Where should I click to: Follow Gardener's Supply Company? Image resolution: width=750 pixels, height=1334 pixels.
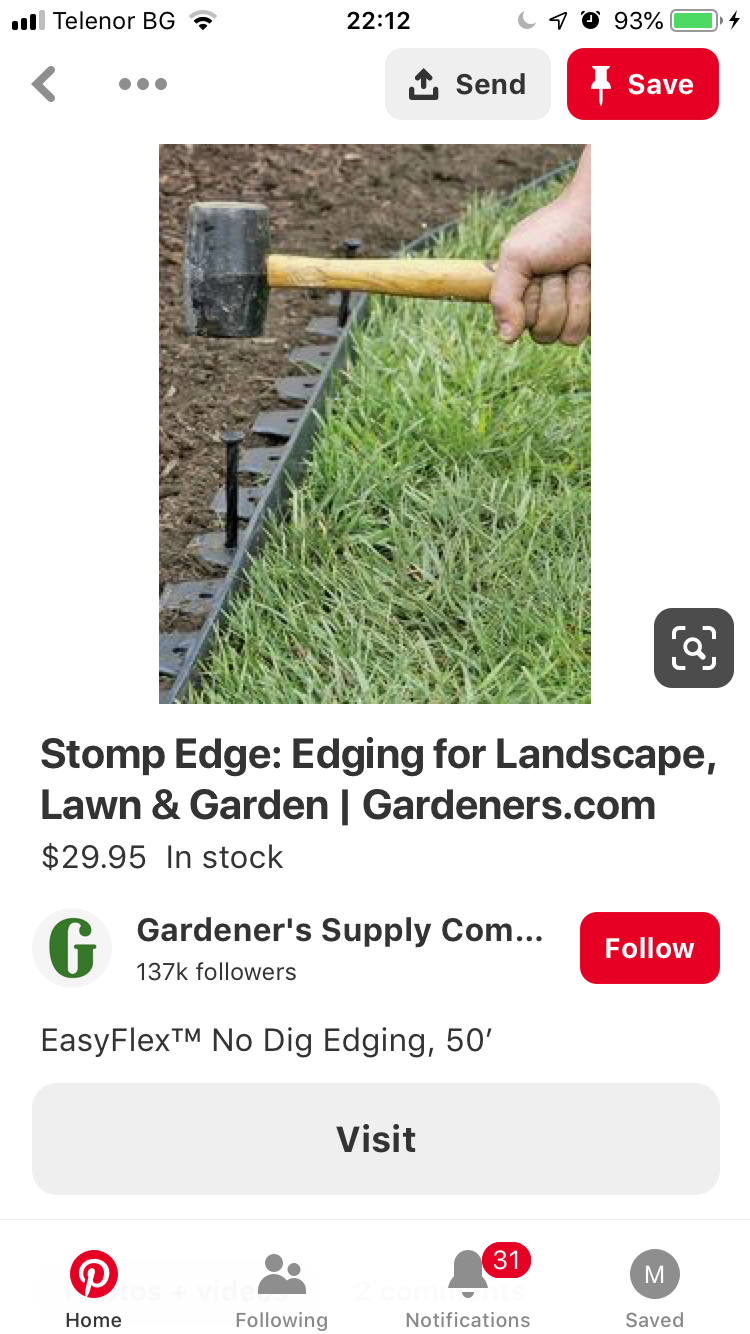[x=649, y=947]
